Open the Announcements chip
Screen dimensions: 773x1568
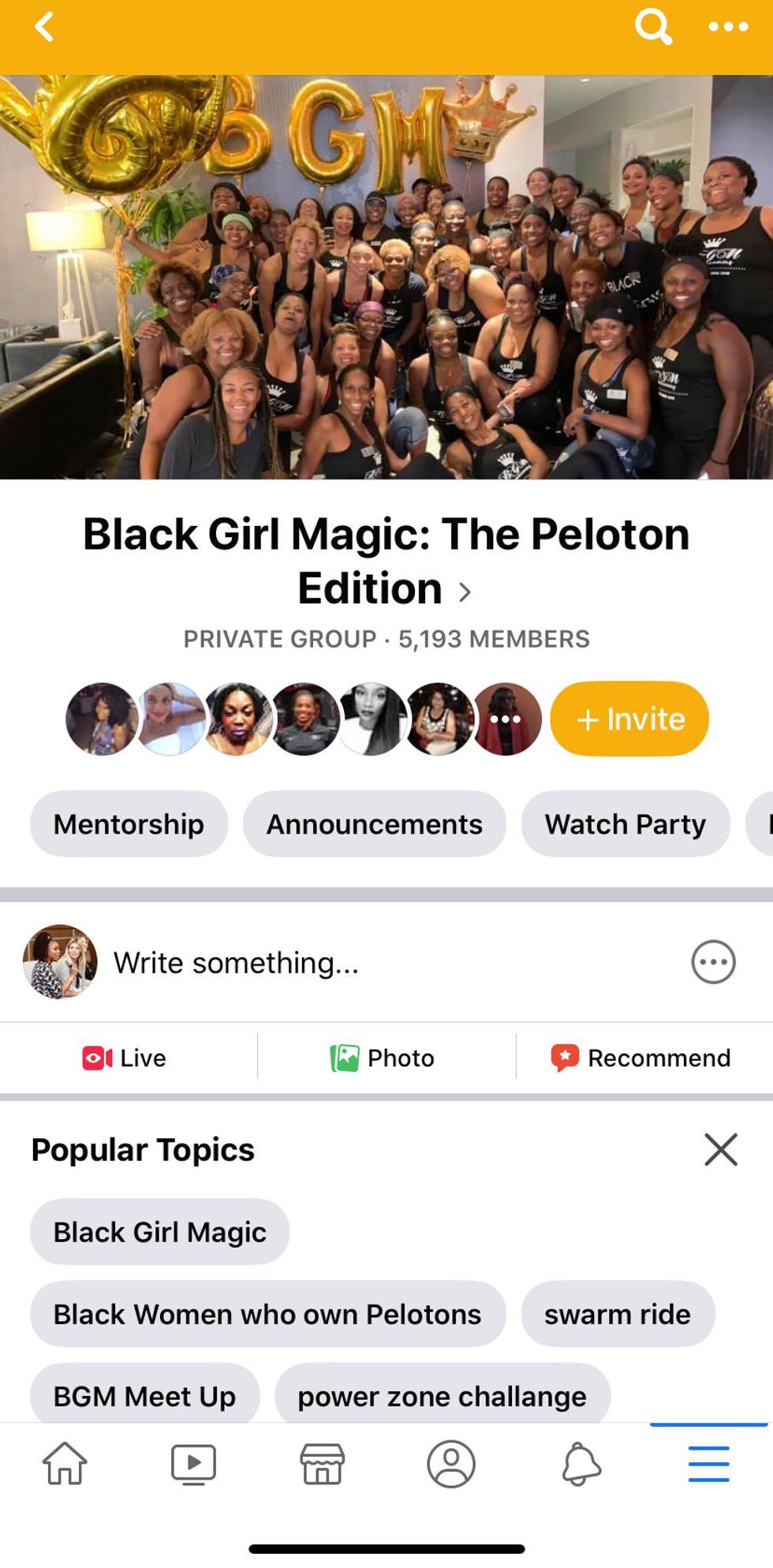tap(374, 824)
